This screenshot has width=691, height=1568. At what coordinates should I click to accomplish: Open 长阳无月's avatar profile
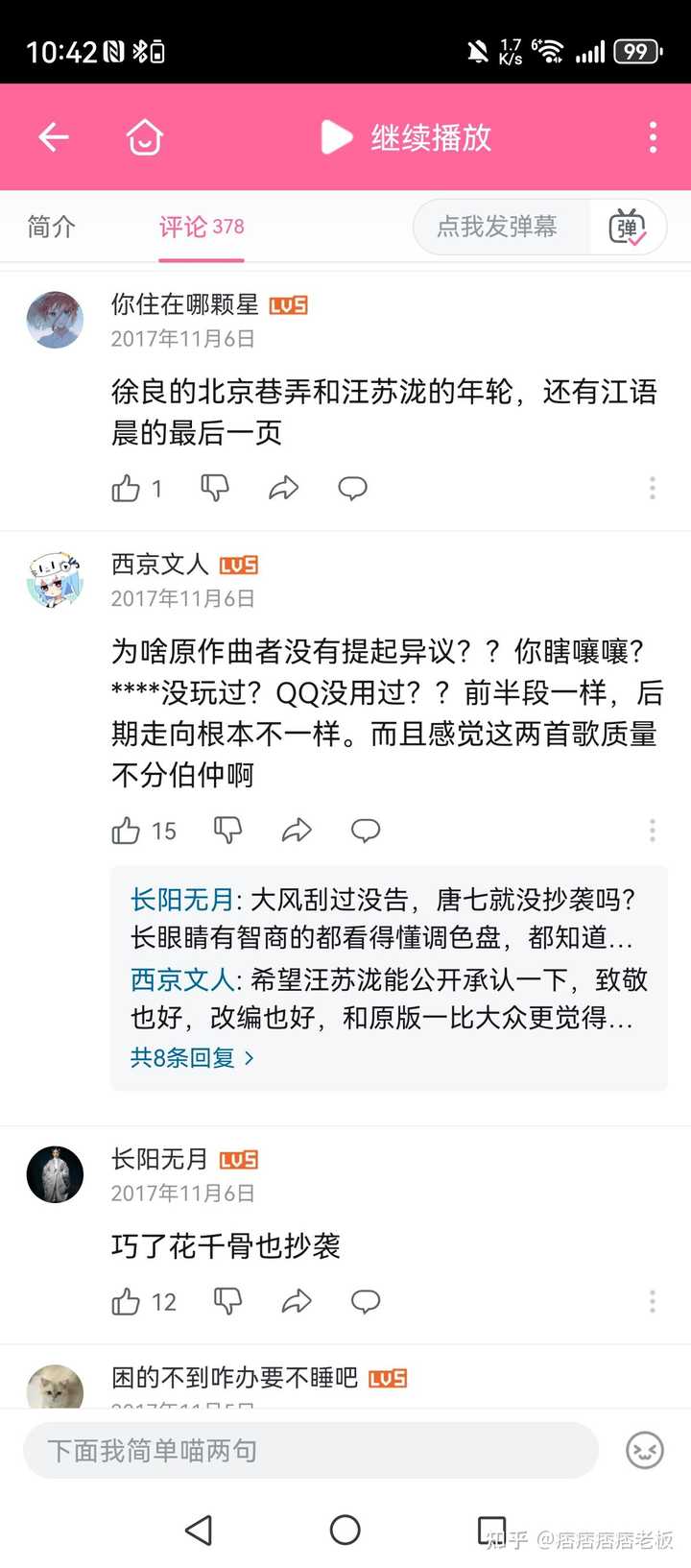56,1174
